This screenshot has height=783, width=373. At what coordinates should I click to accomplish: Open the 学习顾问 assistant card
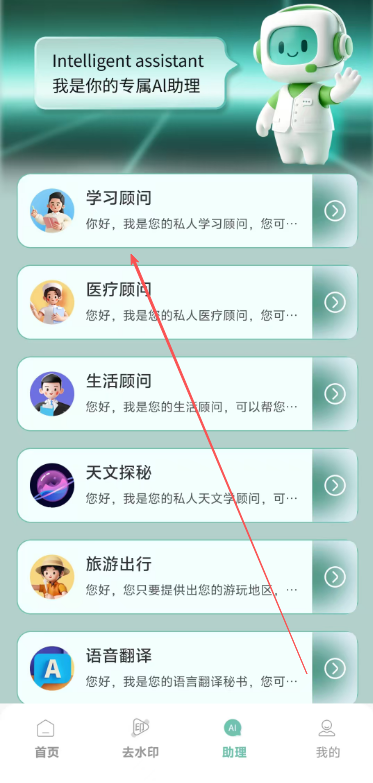coord(187,211)
